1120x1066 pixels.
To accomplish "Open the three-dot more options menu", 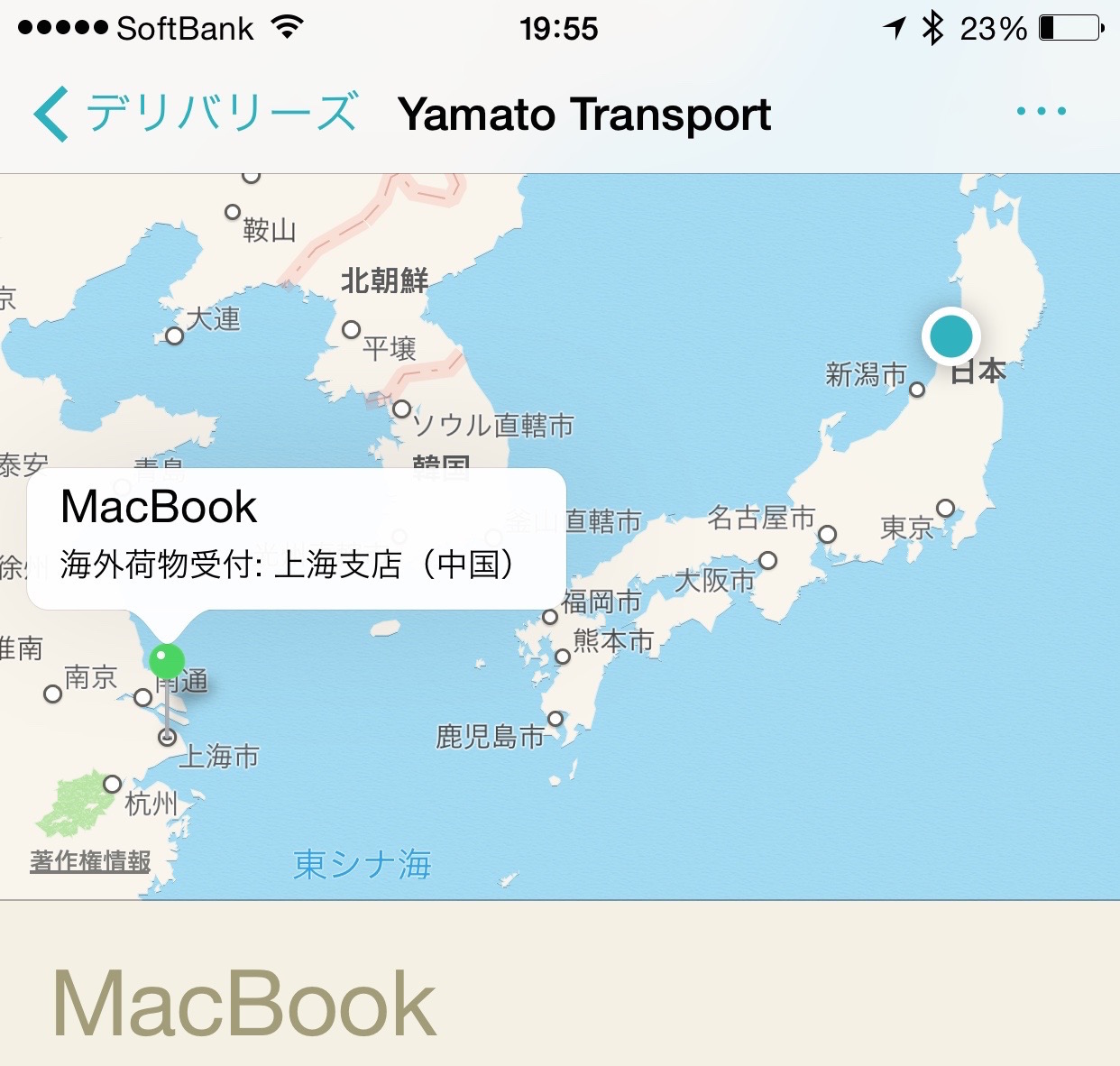I will pos(1041,112).
